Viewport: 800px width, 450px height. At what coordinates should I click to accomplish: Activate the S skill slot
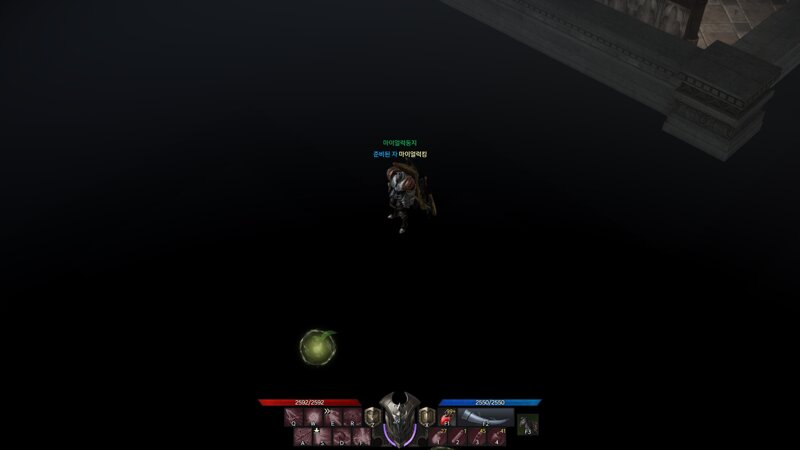click(x=321, y=436)
